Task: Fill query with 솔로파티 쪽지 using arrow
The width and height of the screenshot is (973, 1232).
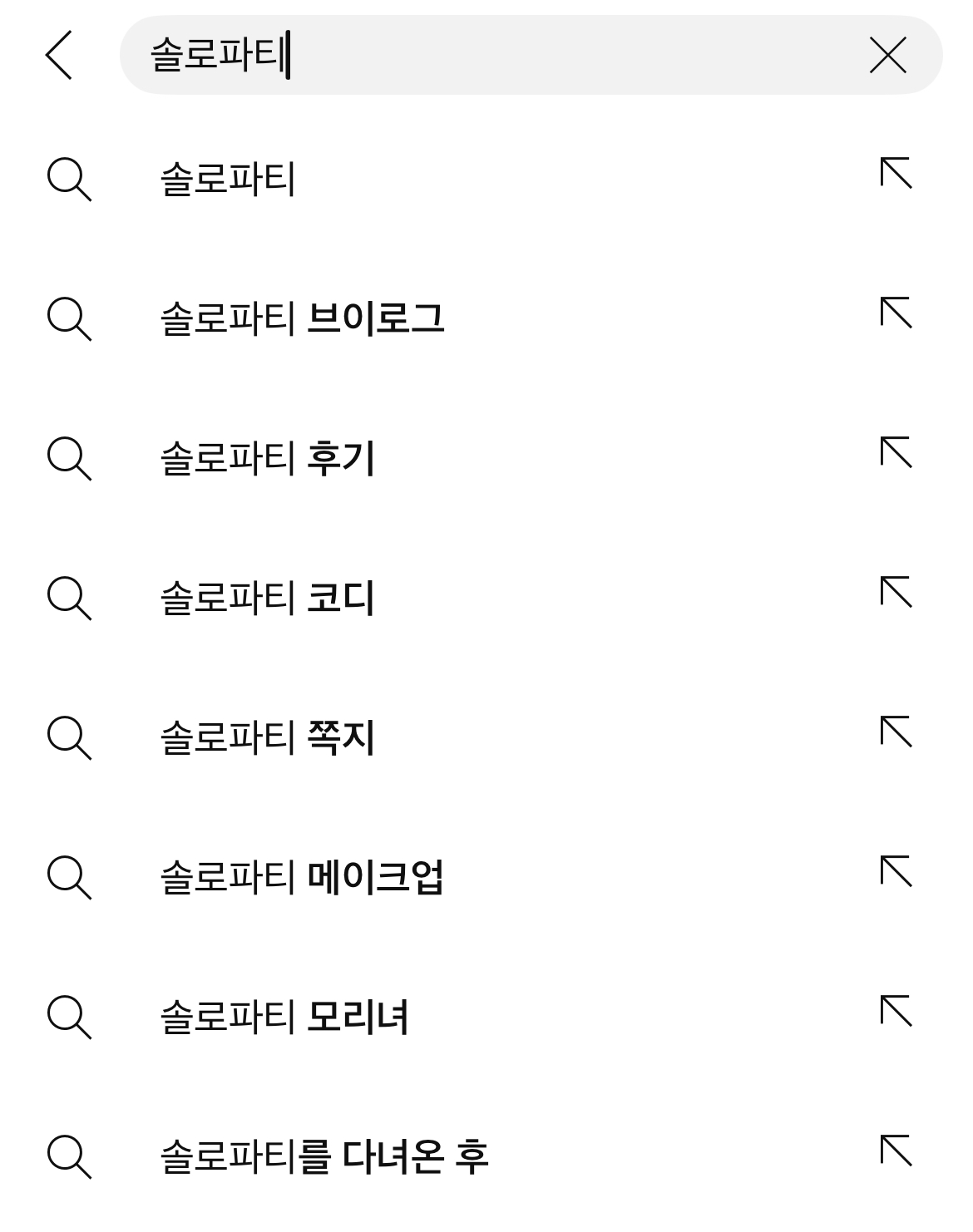Action: click(x=896, y=732)
